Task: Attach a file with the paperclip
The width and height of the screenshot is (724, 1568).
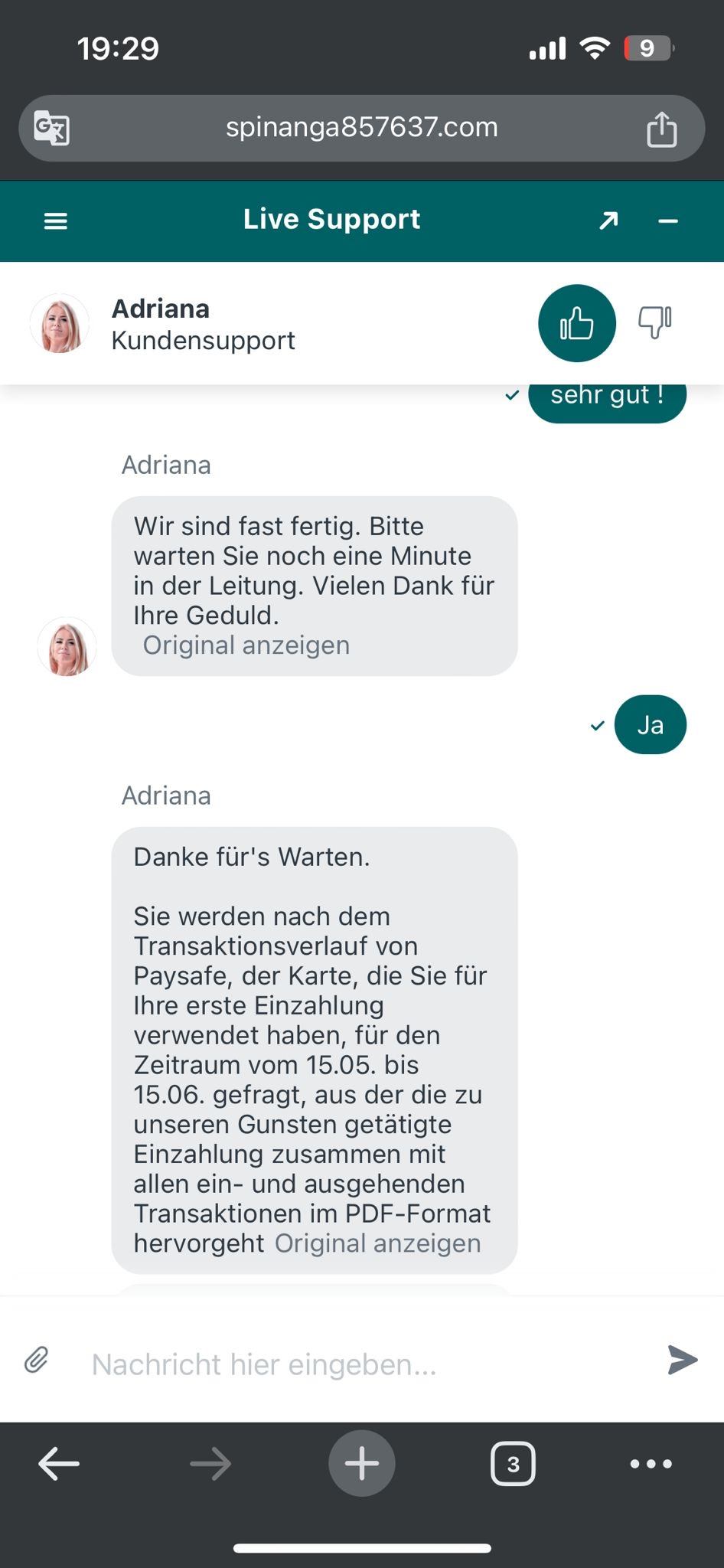Action: pos(37,1361)
